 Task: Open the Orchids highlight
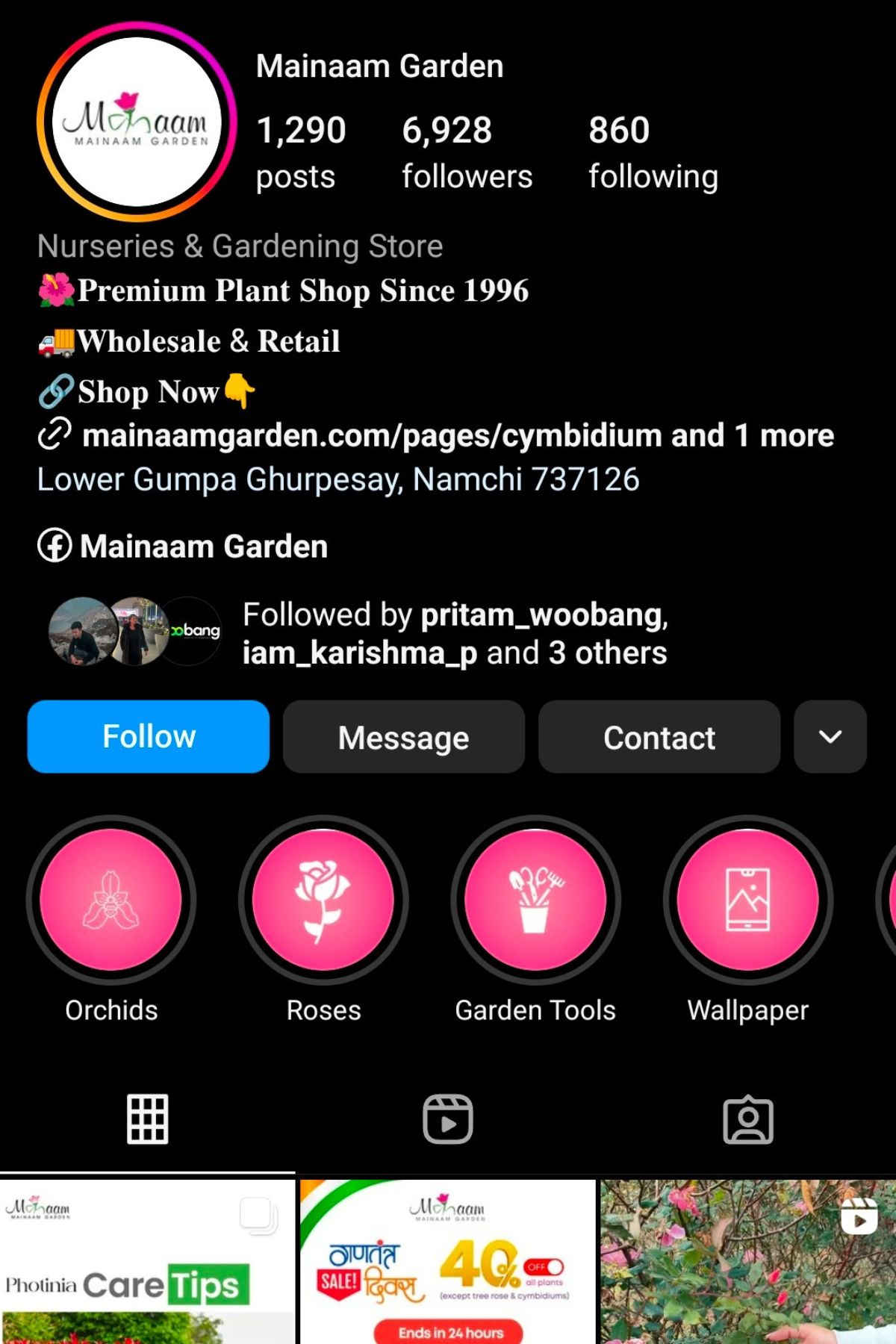click(111, 900)
